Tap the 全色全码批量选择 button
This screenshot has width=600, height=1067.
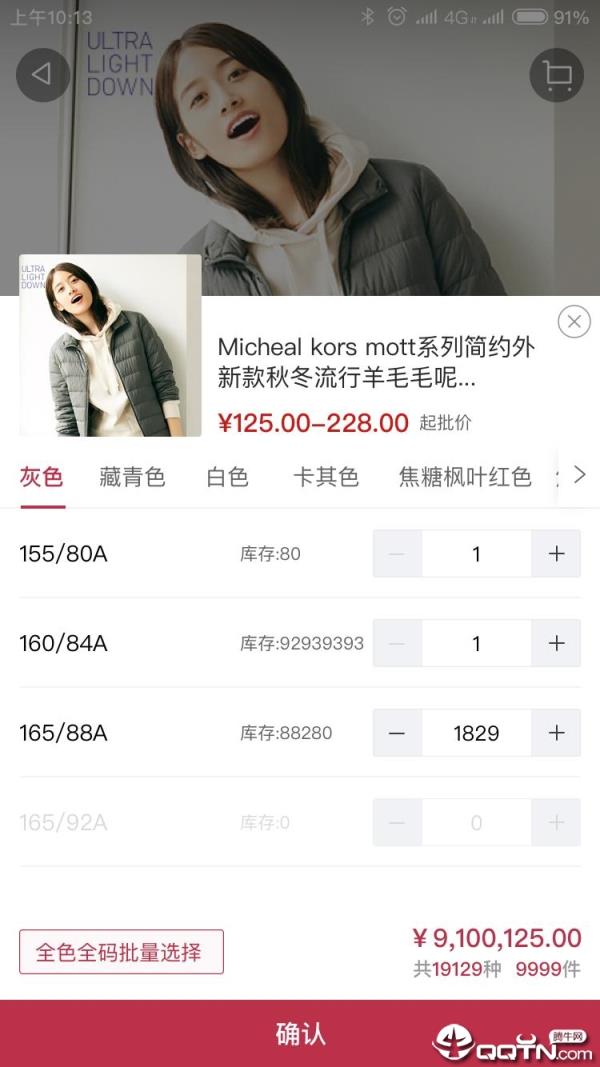point(121,952)
